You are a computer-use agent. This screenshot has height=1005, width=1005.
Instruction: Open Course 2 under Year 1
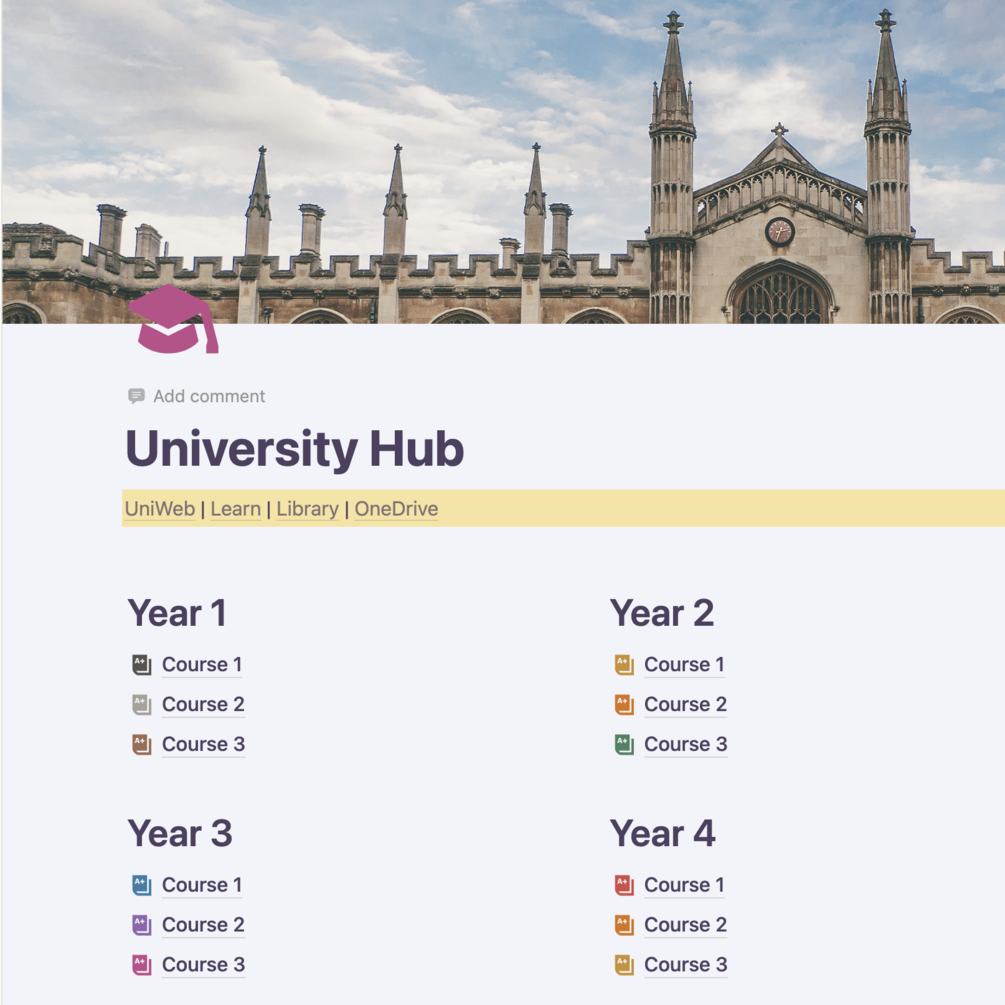[x=203, y=705]
